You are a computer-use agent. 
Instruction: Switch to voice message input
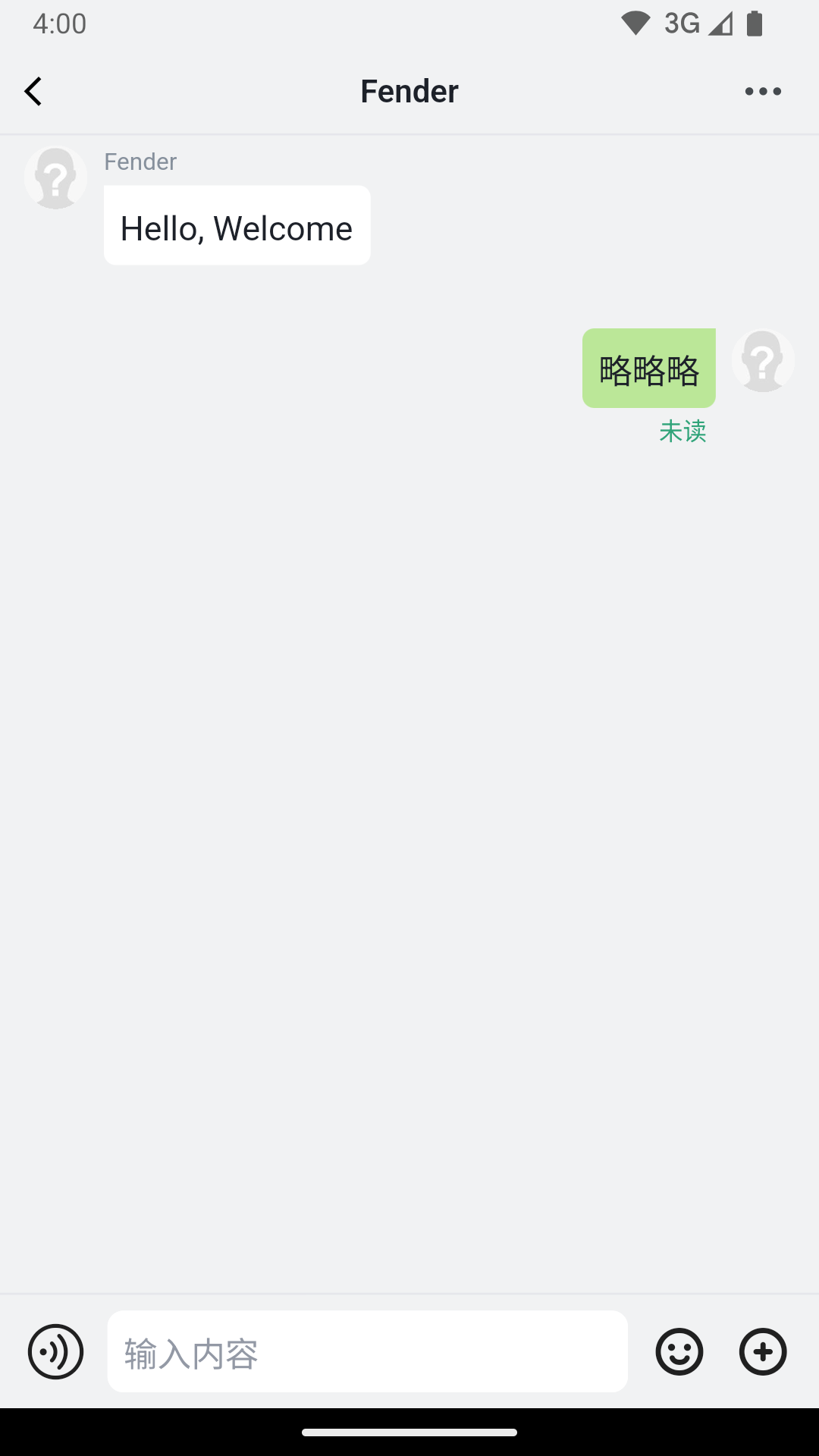click(55, 1351)
